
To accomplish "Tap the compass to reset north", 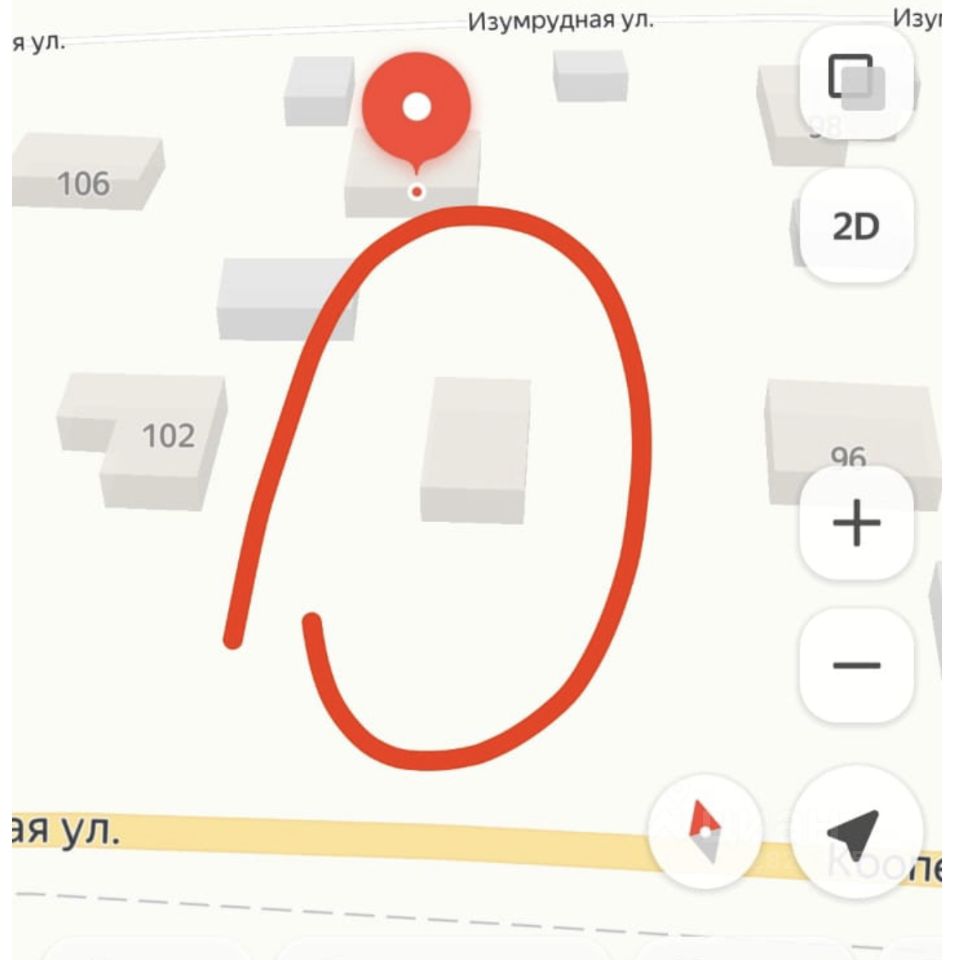I will 706,831.
